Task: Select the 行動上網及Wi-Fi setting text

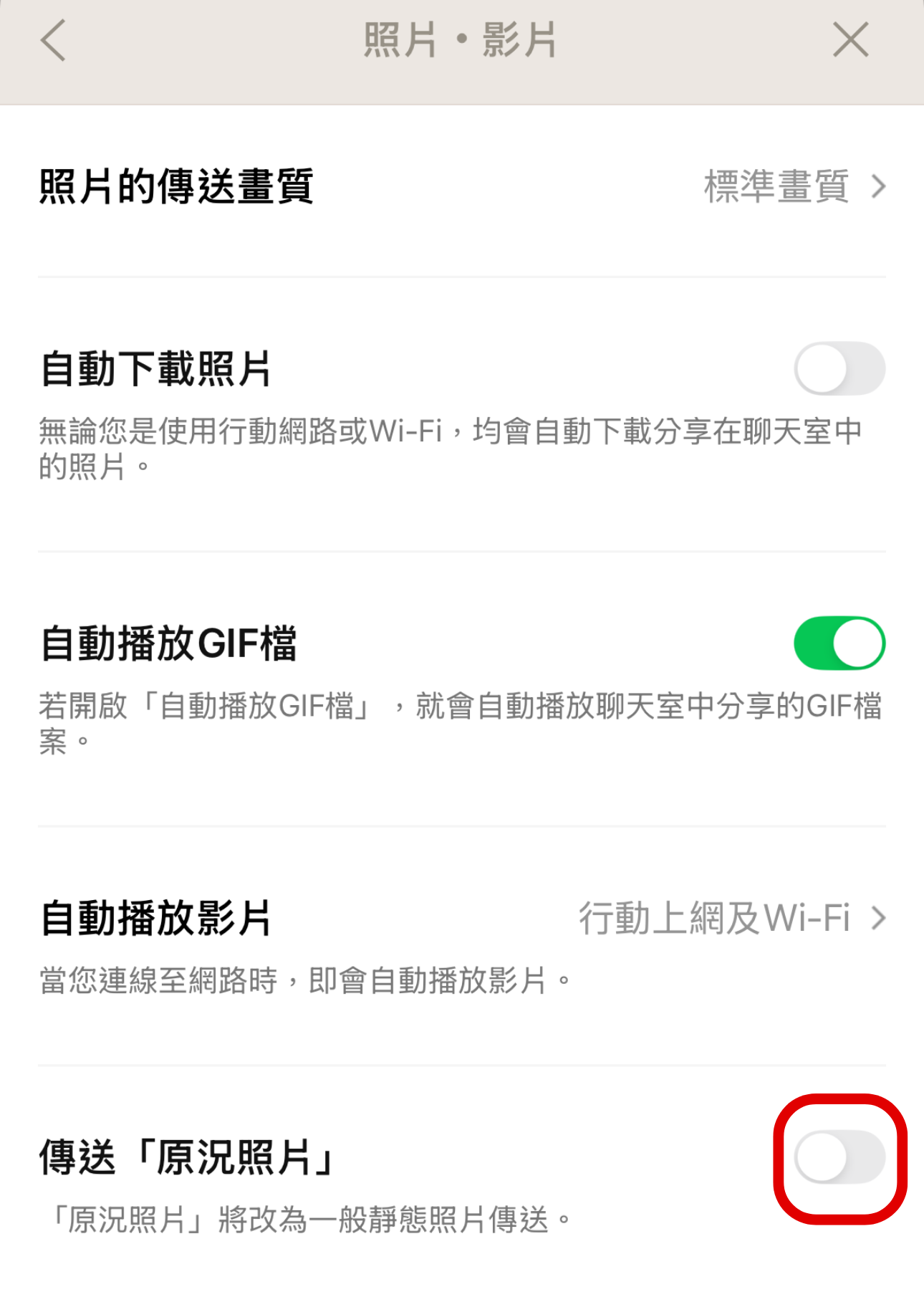Action: point(716,919)
